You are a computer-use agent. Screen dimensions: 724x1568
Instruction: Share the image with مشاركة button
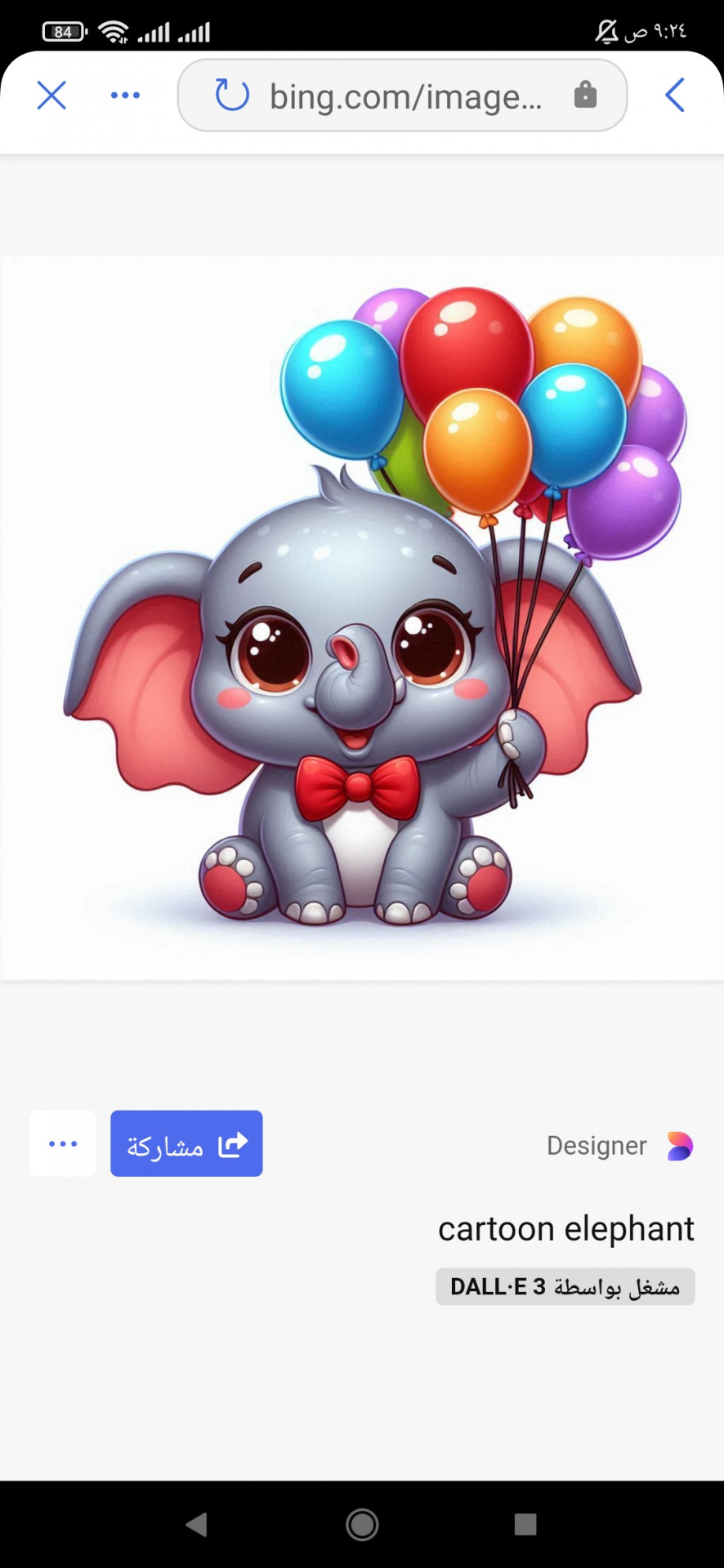pos(186,1143)
